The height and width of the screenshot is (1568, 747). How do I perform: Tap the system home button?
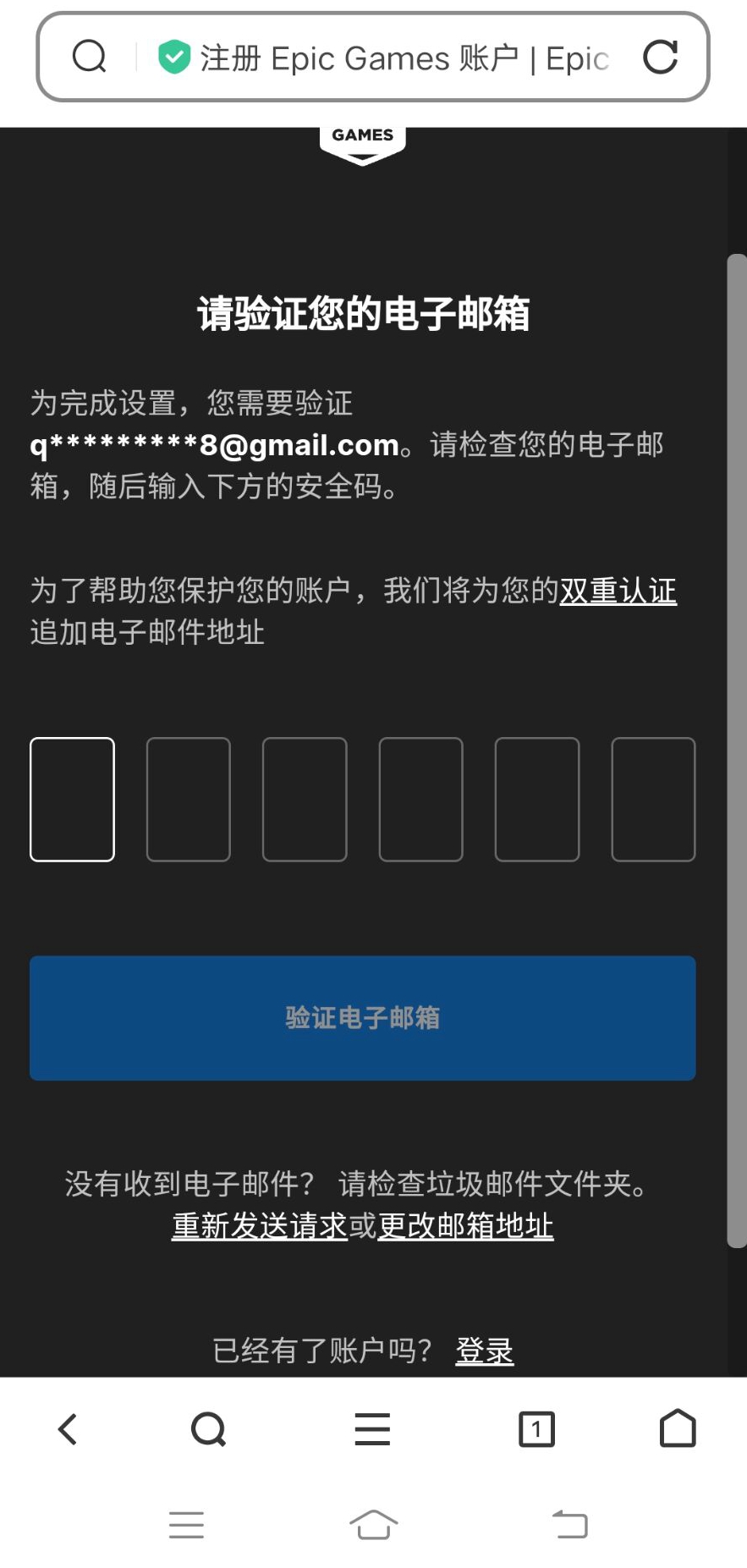pyautogui.click(x=373, y=1524)
